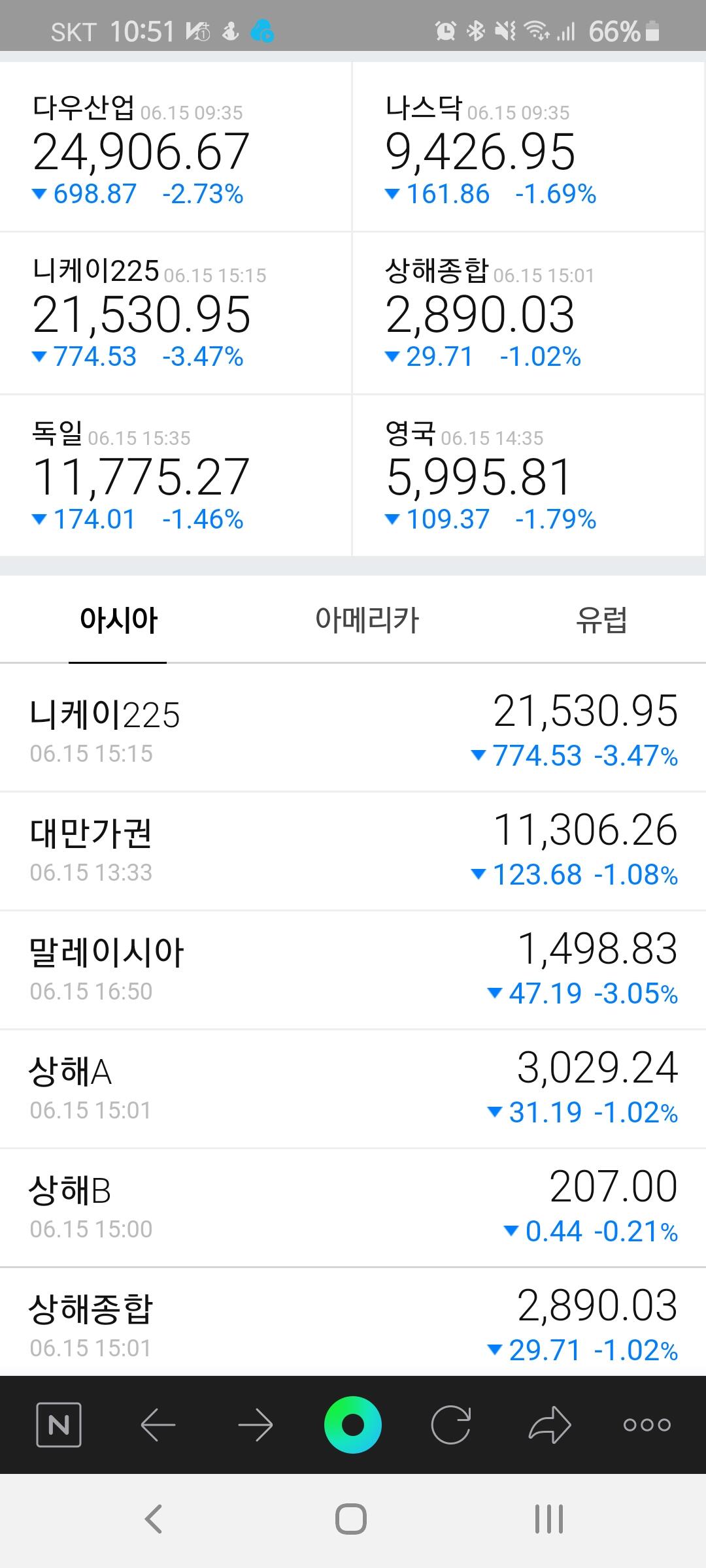This screenshot has width=706, height=1568.
Task: Go forward with the right arrow
Action: coord(256,1424)
